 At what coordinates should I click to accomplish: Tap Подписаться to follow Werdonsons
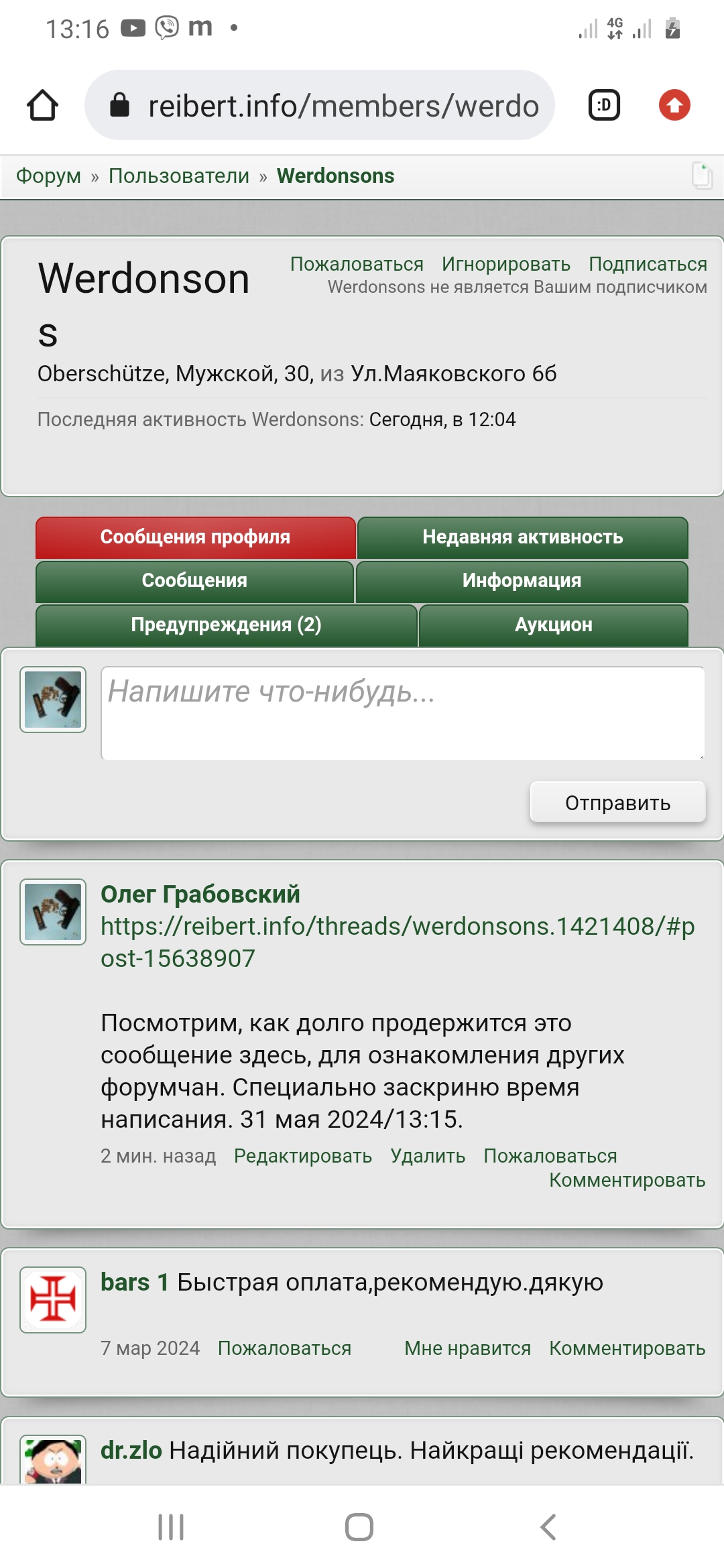tap(648, 264)
